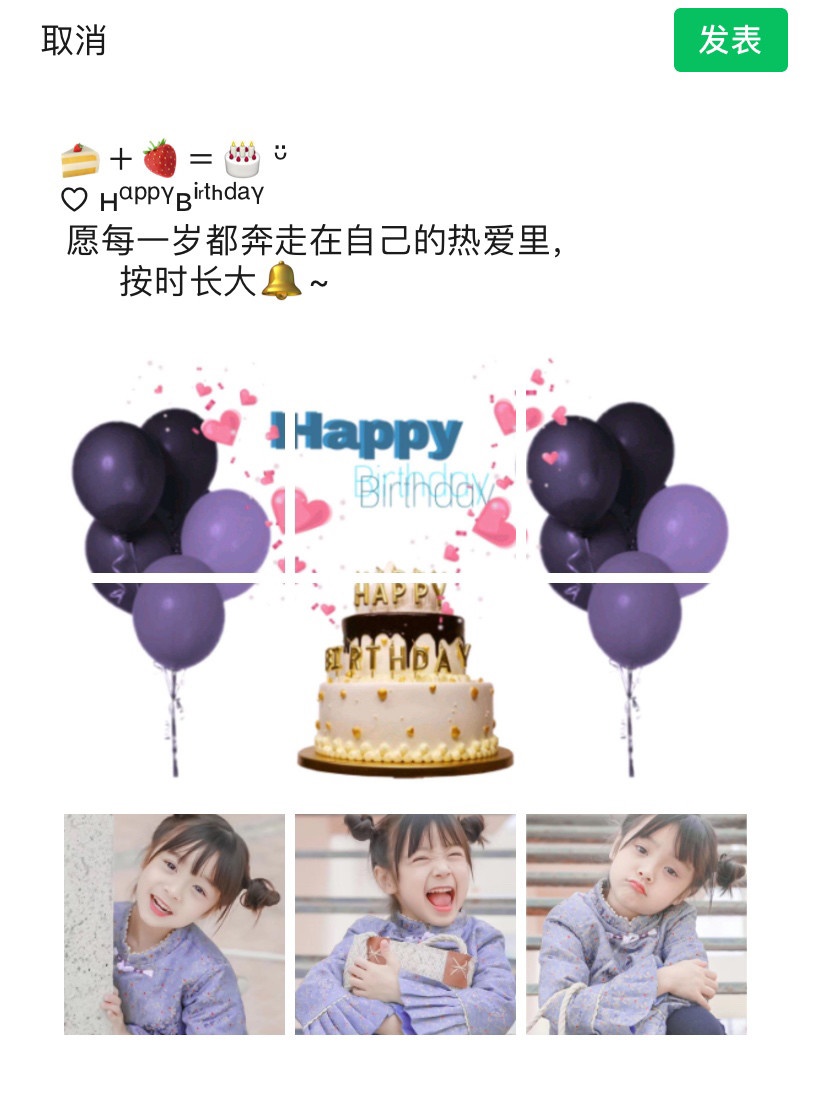Screen dimensions: 827x1100
Task: Open the birthday cake image tile
Action: pyautogui.click(x=405, y=680)
